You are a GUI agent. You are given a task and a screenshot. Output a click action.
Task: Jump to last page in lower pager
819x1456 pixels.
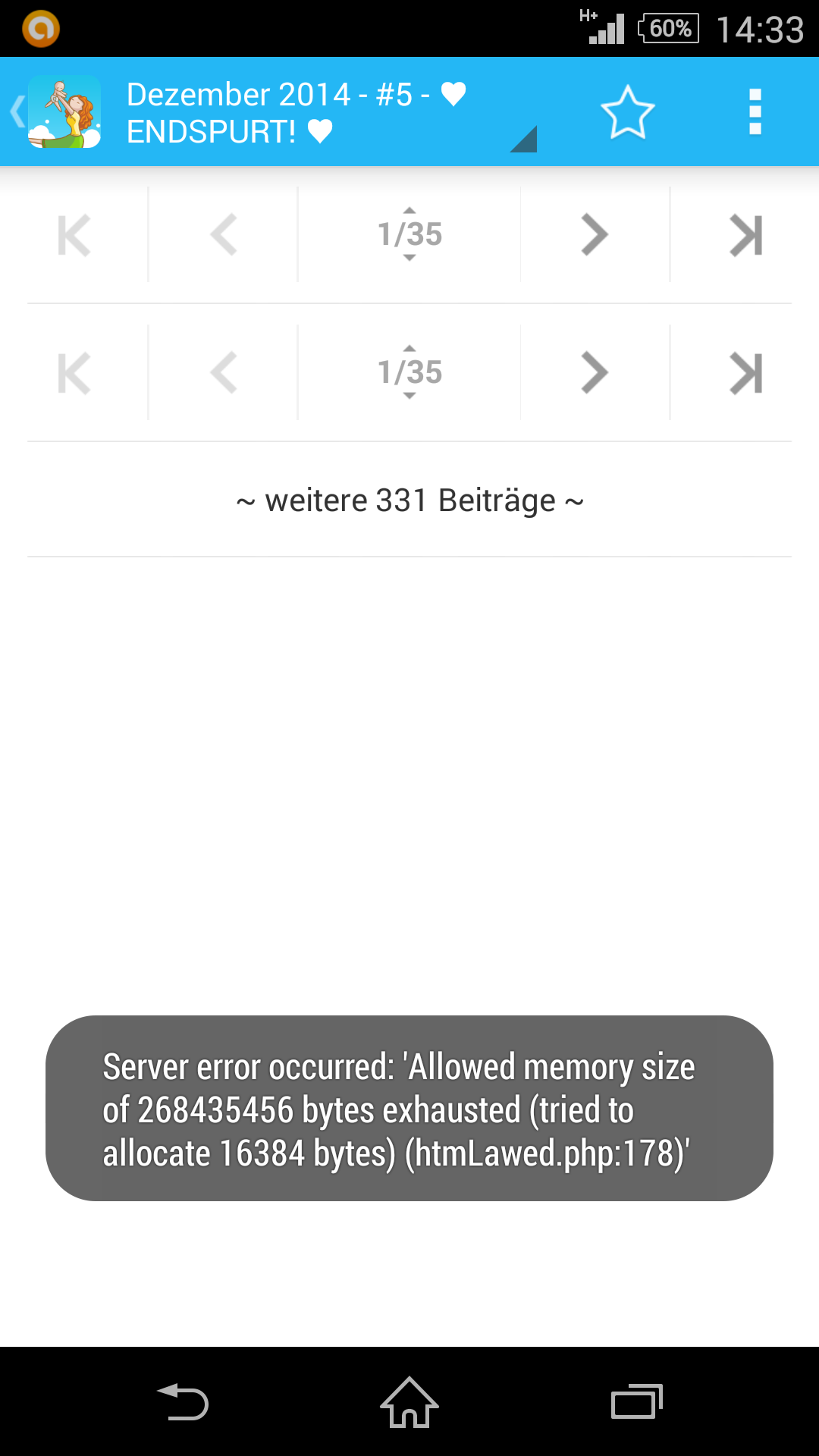[x=745, y=372]
